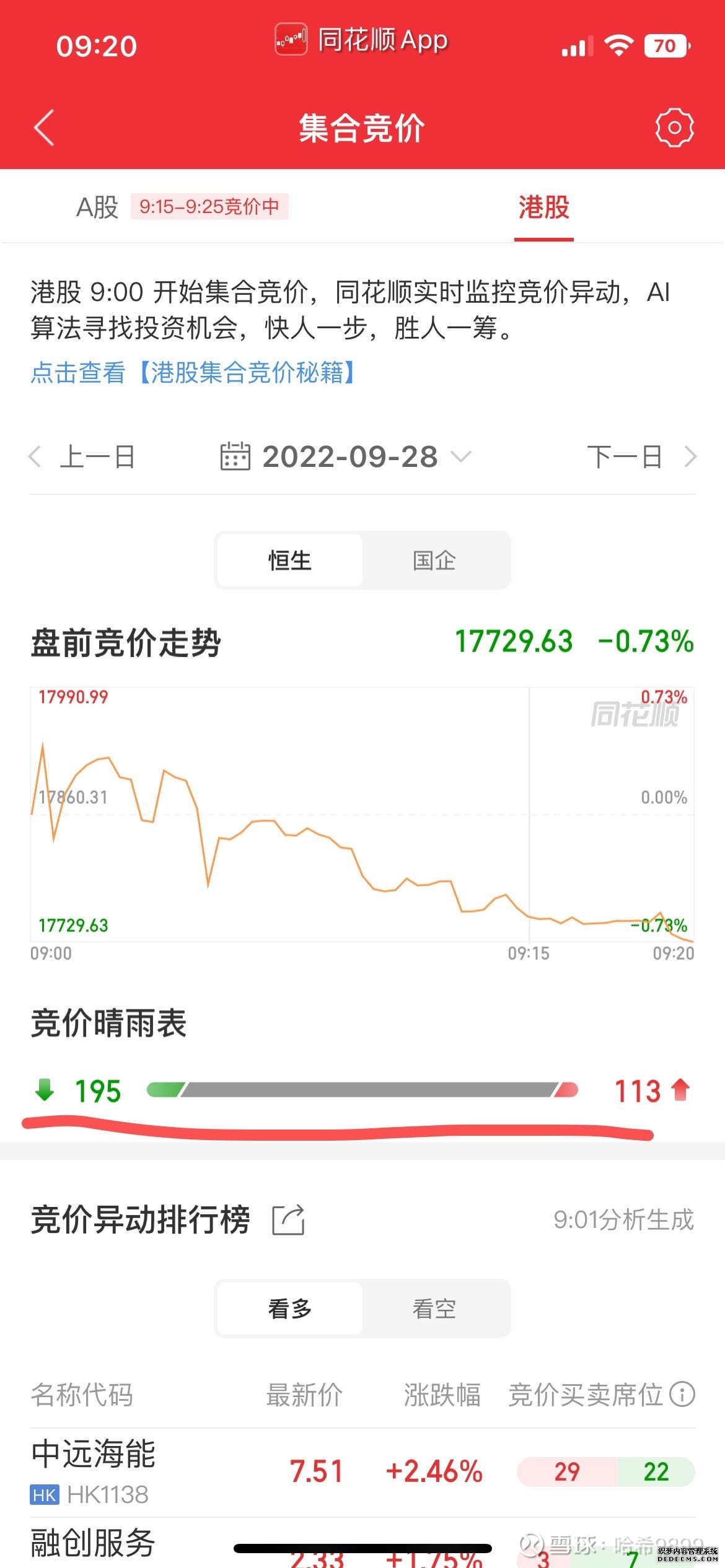This screenshot has width=725, height=1568.
Task: Tap 看多 in the ranking selector
Action: 289,1309
